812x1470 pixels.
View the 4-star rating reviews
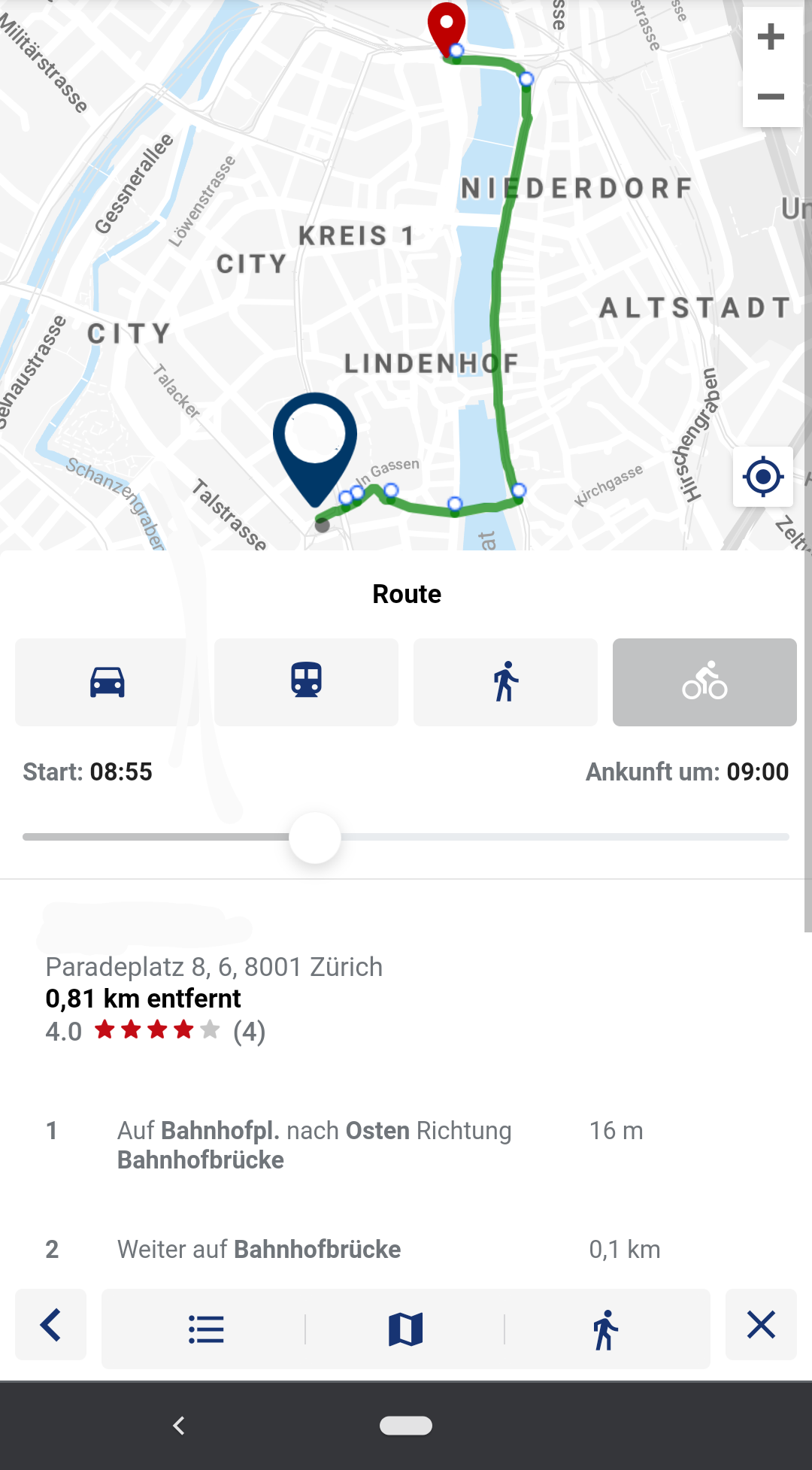[x=154, y=1031]
